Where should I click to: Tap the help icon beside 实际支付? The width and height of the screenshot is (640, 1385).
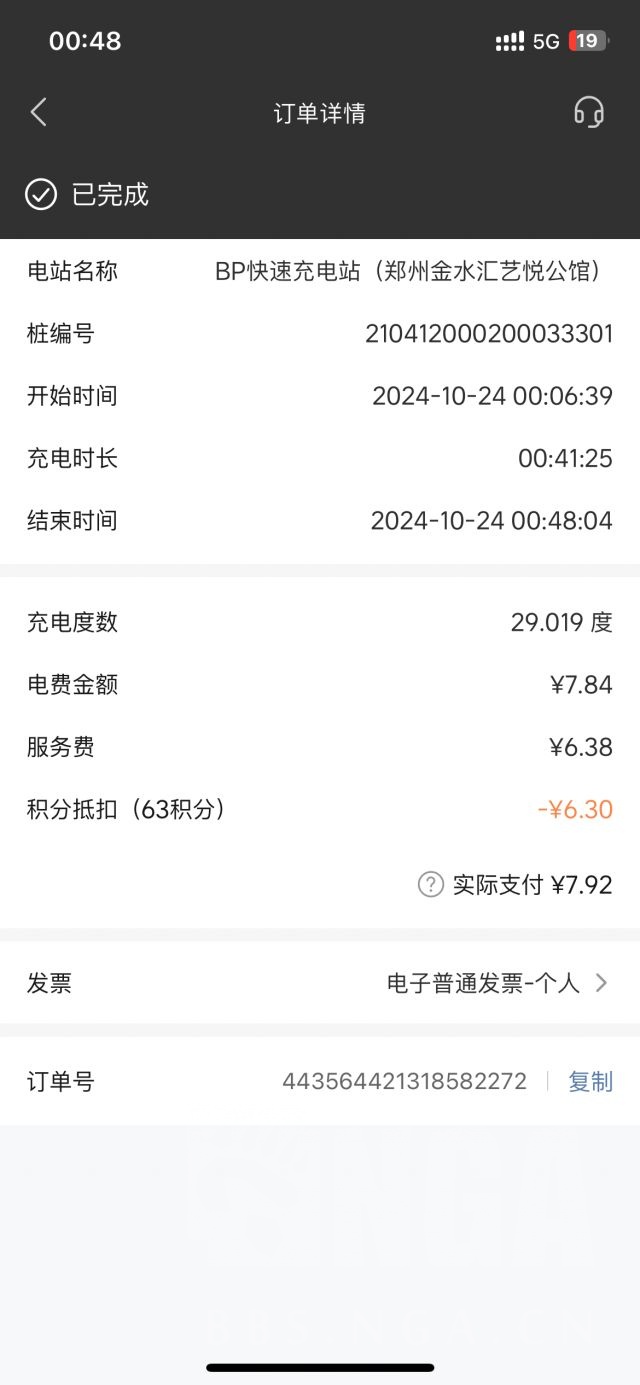point(430,884)
